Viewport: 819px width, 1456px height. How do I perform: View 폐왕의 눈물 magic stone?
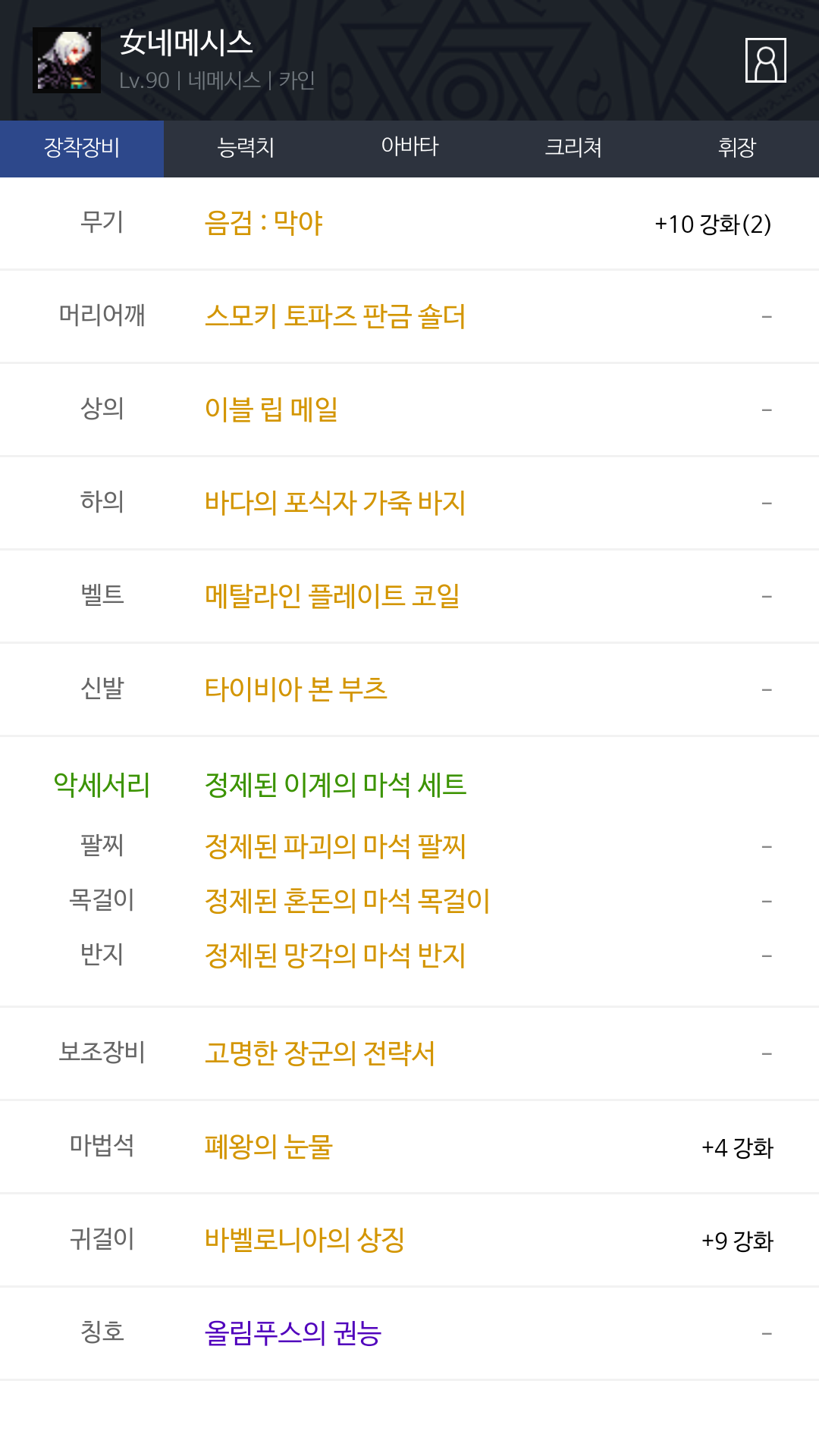point(268,1147)
